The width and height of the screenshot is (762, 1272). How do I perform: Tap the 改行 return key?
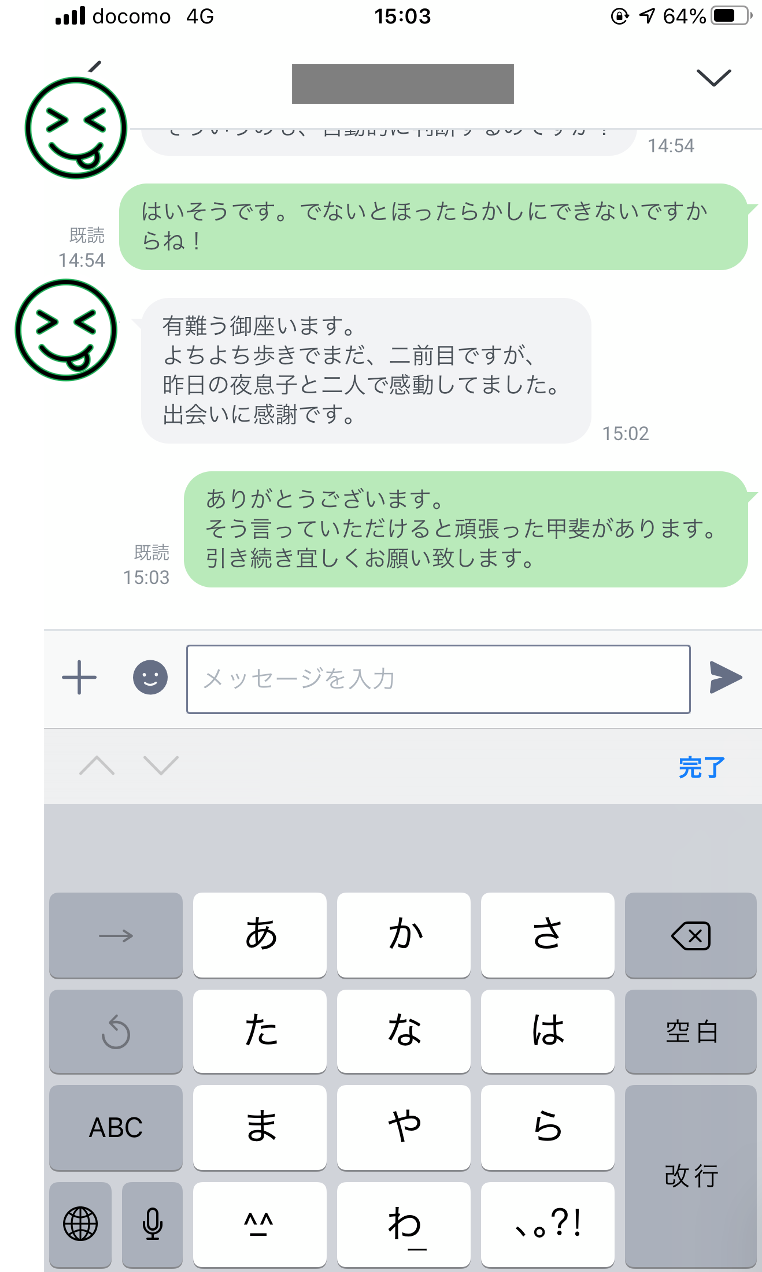click(690, 1176)
